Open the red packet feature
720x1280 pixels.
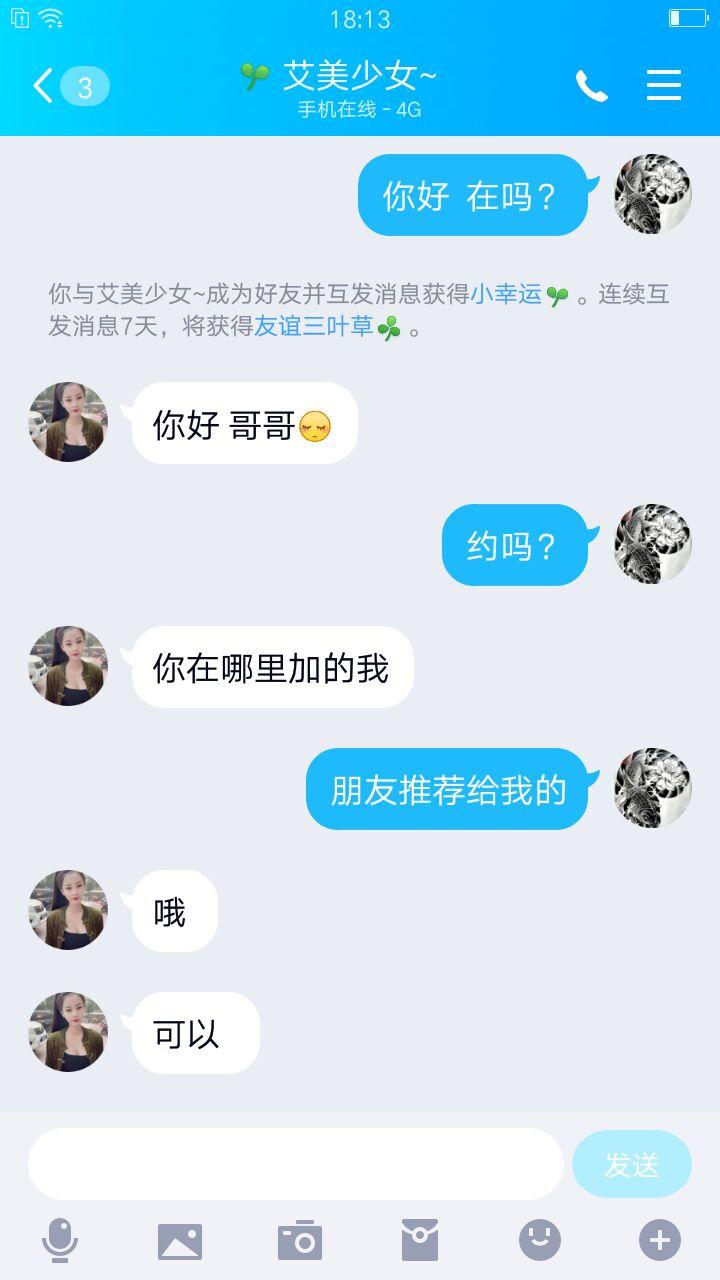[x=420, y=1238]
